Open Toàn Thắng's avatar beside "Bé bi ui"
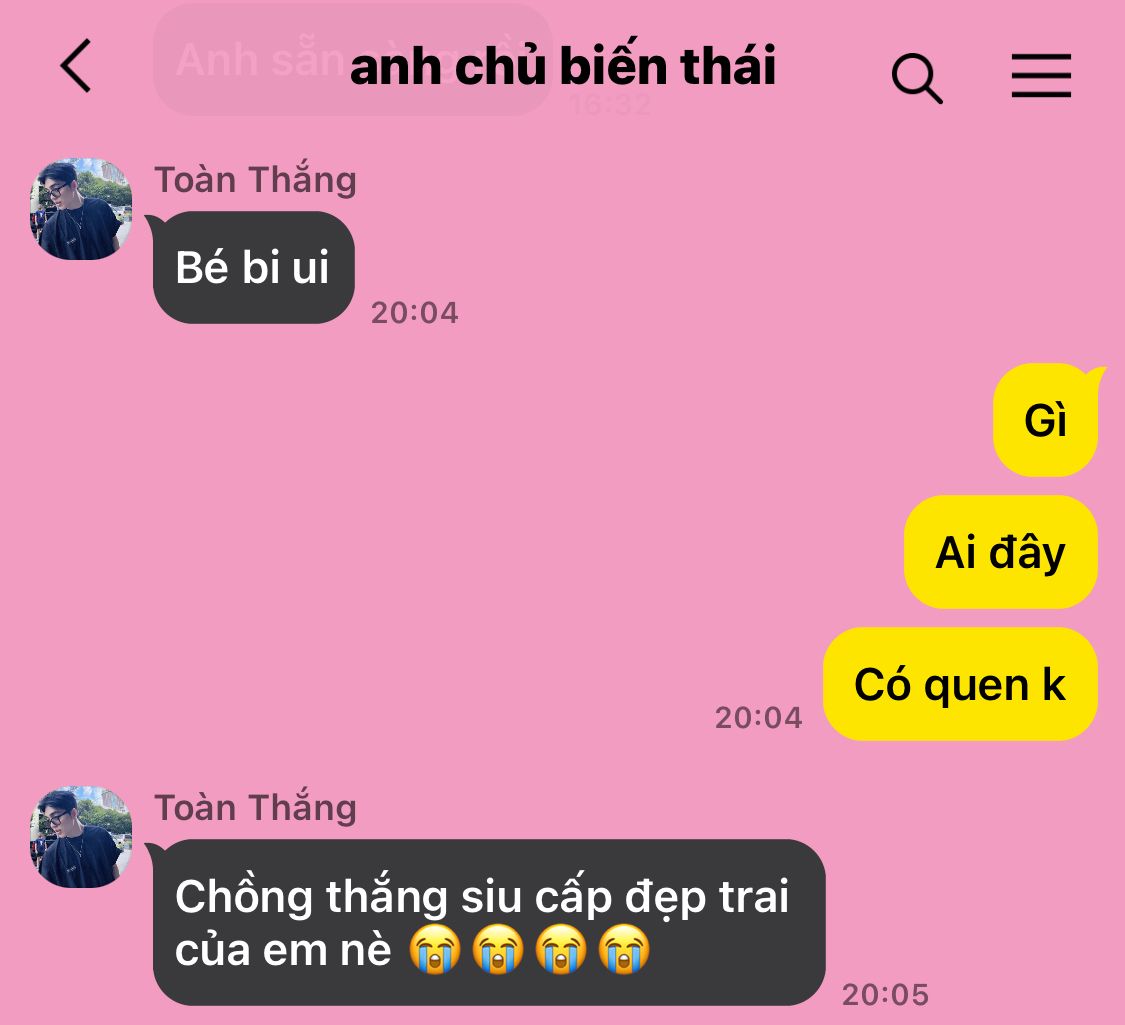 coord(81,209)
